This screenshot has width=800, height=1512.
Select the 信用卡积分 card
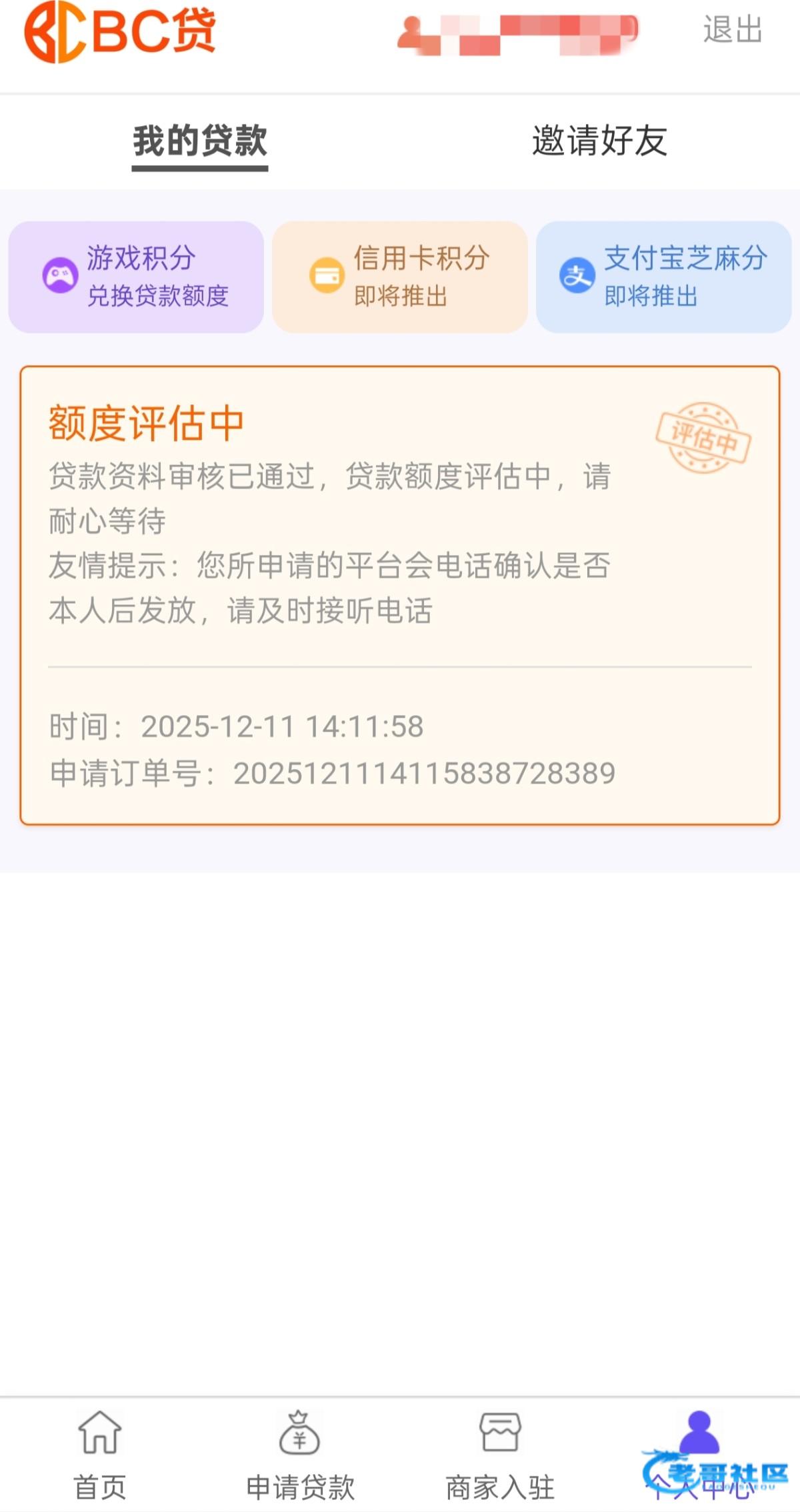point(400,277)
